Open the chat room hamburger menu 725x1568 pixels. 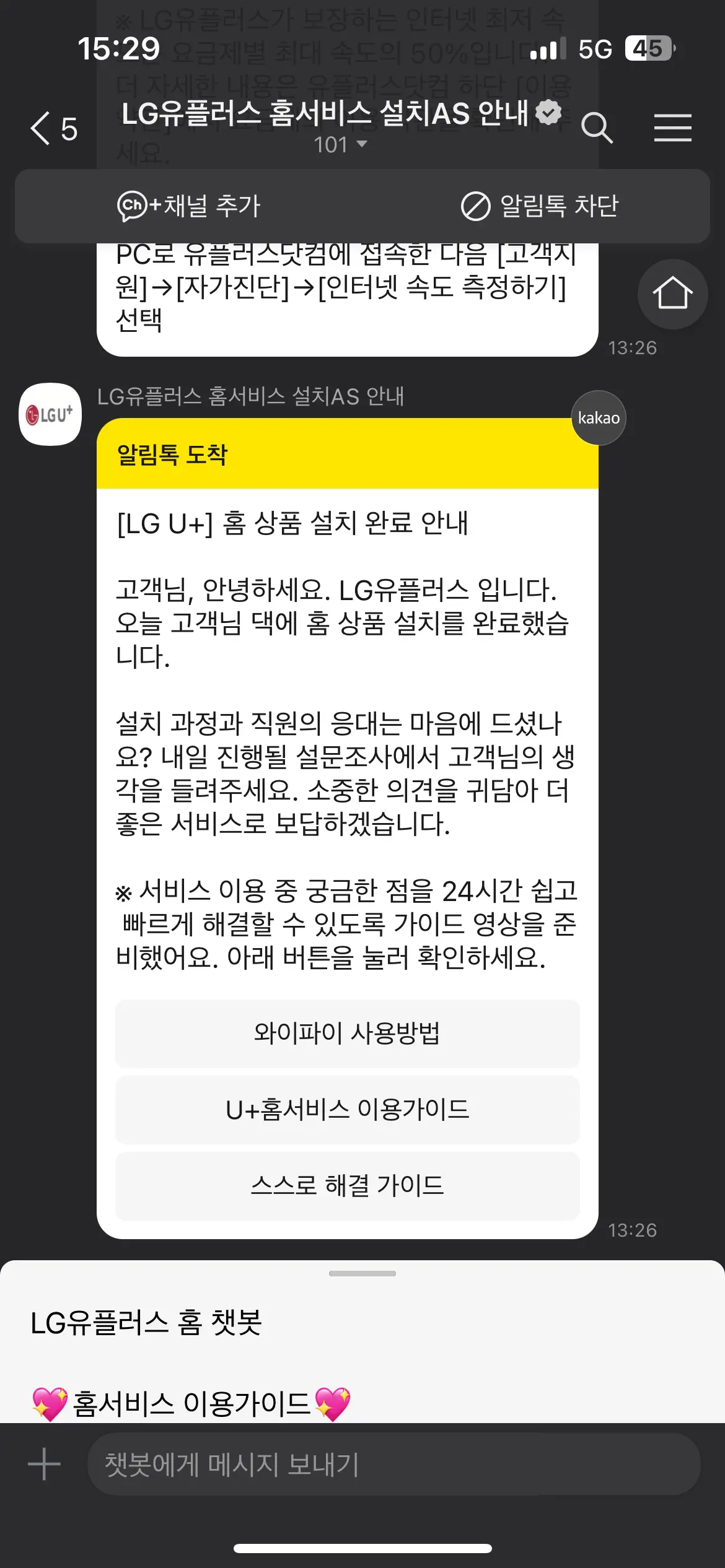coord(672,128)
